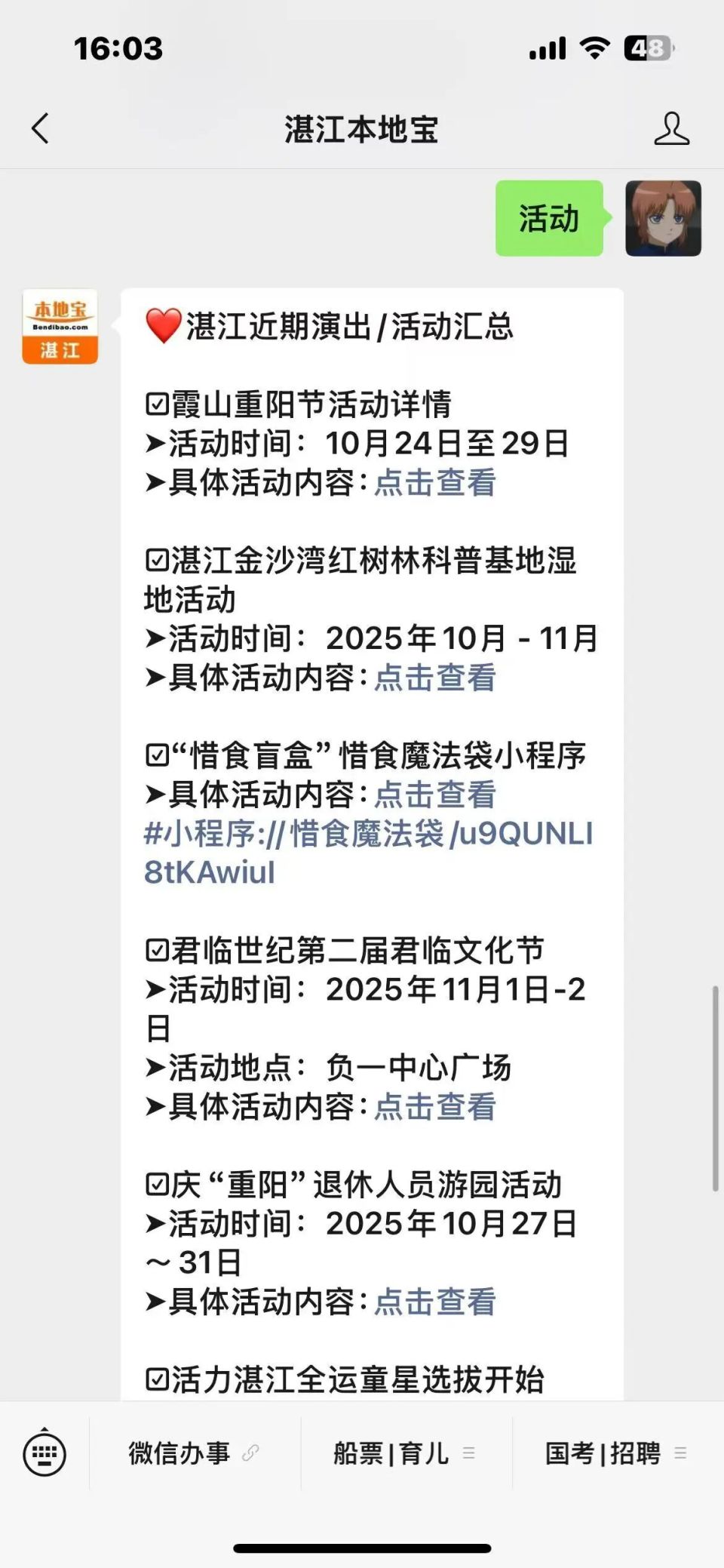
Task: Open 点击查看 for 君临文化节
Action: pyautogui.click(x=436, y=1108)
